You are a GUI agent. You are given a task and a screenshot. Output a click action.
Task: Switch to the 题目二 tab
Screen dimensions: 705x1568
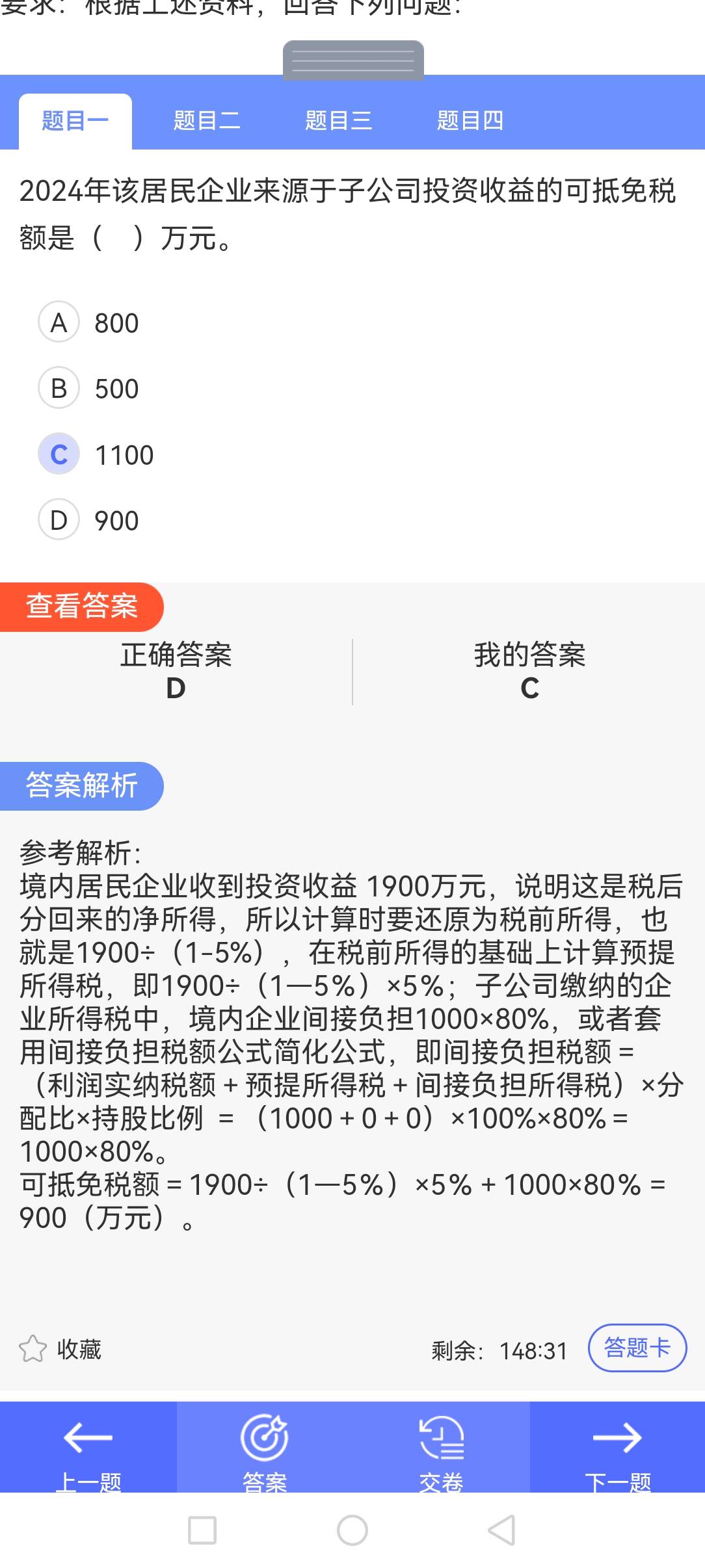pos(207,121)
